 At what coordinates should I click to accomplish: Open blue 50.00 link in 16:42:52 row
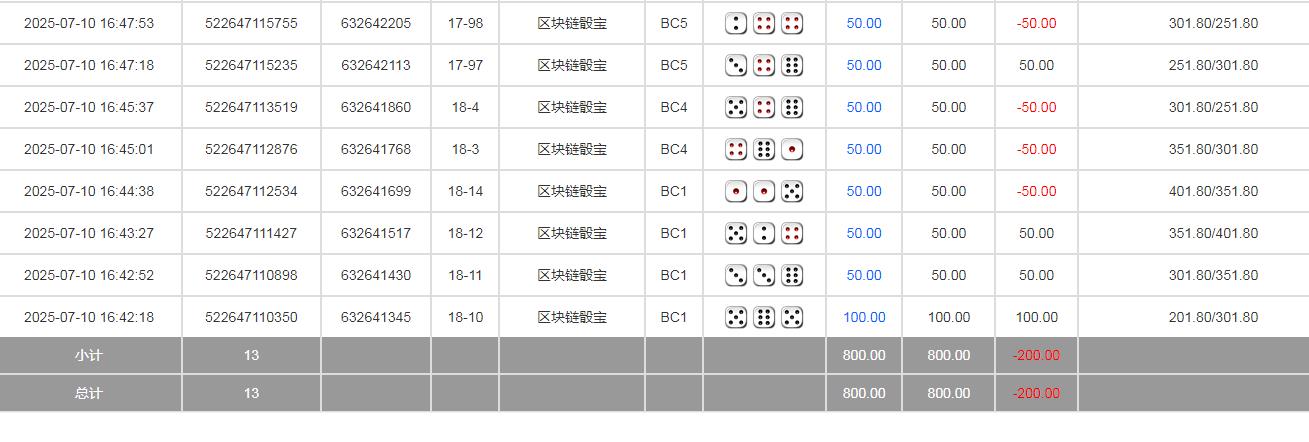pyautogui.click(x=864, y=275)
